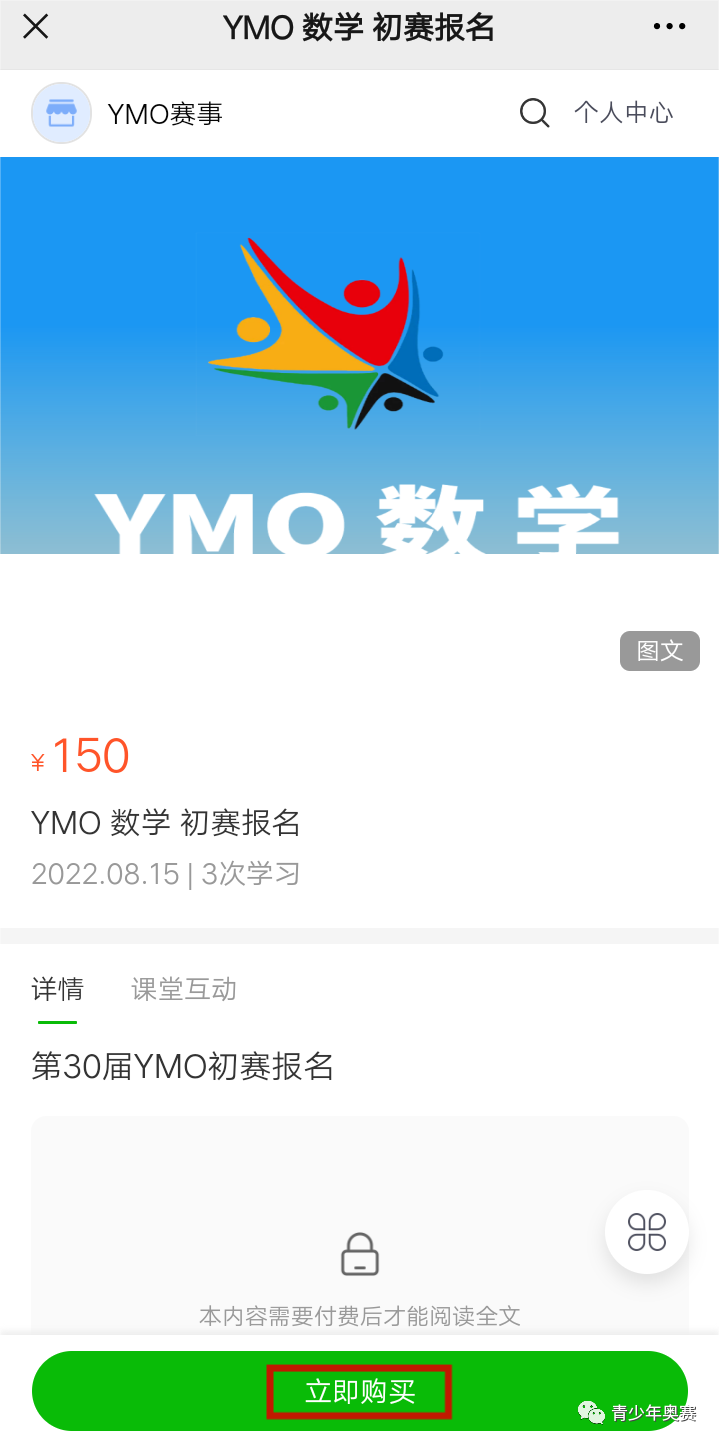The height and width of the screenshot is (1445, 719).
Task: Open the YMO赛事 shop avatar
Action: pos(61,113)
